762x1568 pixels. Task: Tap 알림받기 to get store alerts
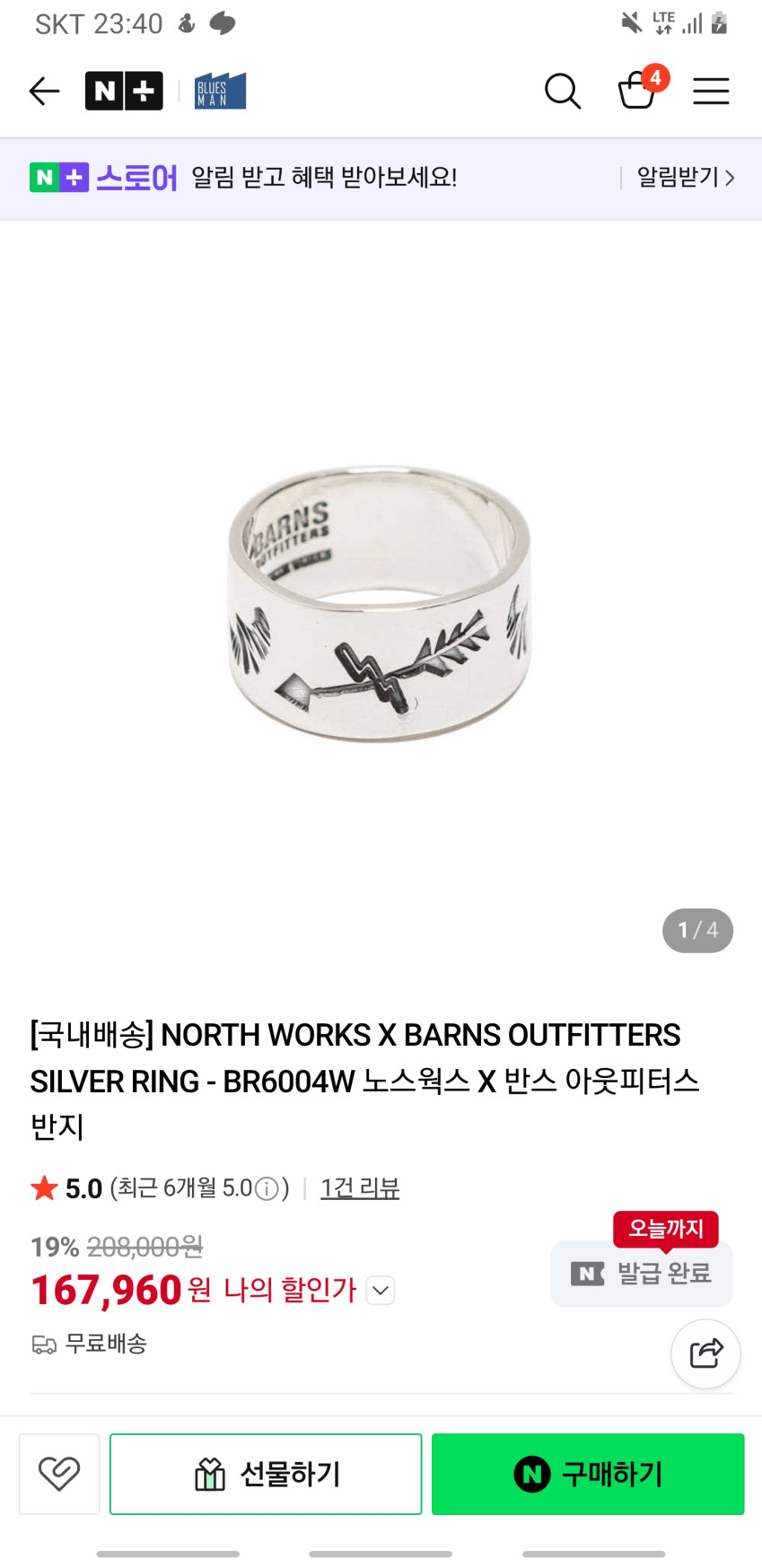click(x=686, y=178)
